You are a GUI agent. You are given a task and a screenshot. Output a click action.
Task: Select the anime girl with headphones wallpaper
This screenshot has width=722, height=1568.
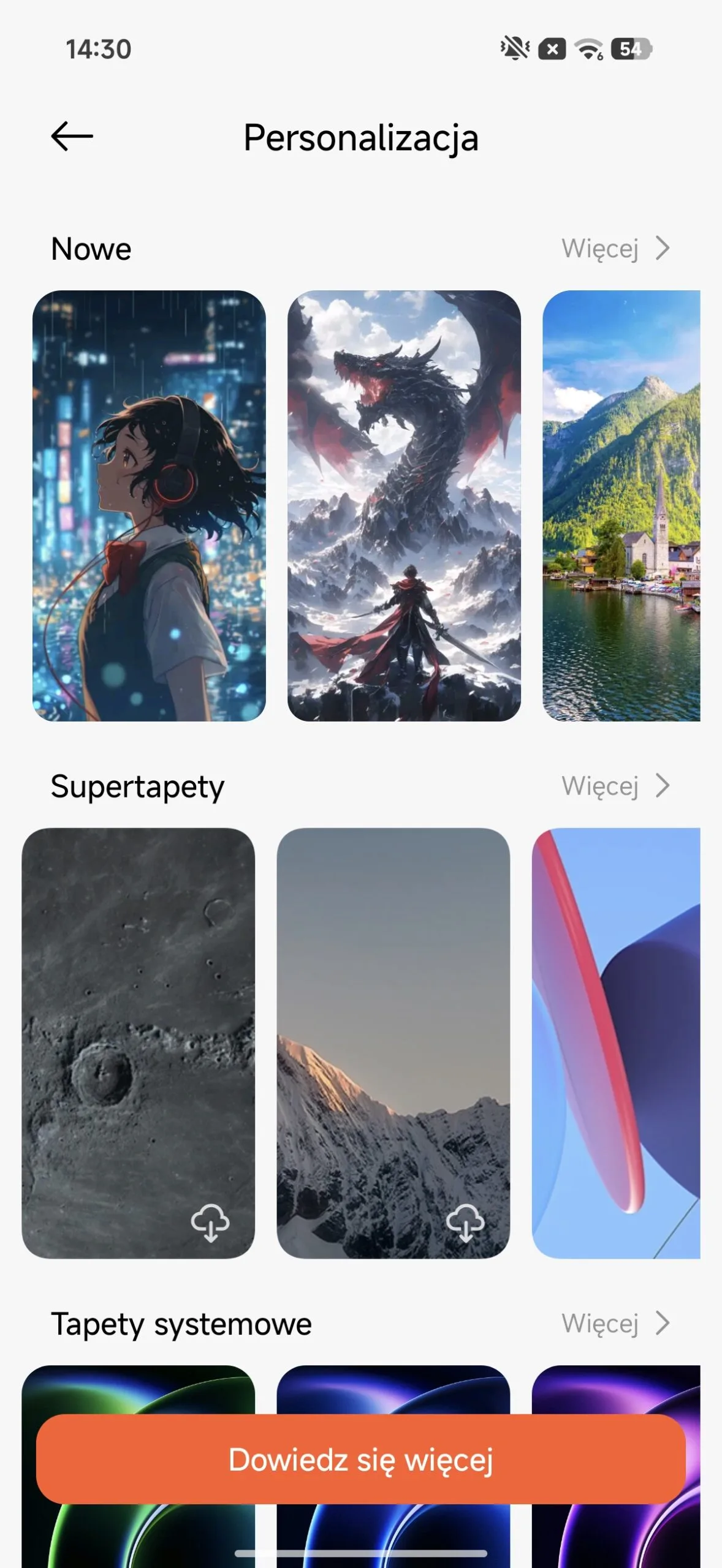tap(149, 505)
